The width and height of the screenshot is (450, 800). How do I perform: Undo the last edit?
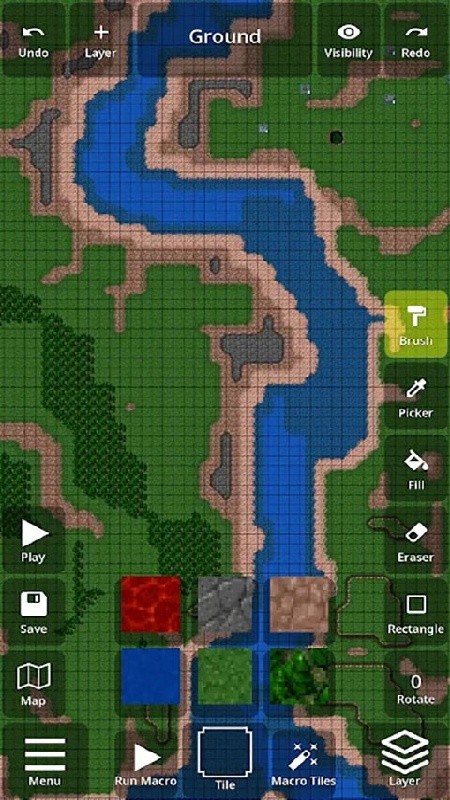pos(34,40)
